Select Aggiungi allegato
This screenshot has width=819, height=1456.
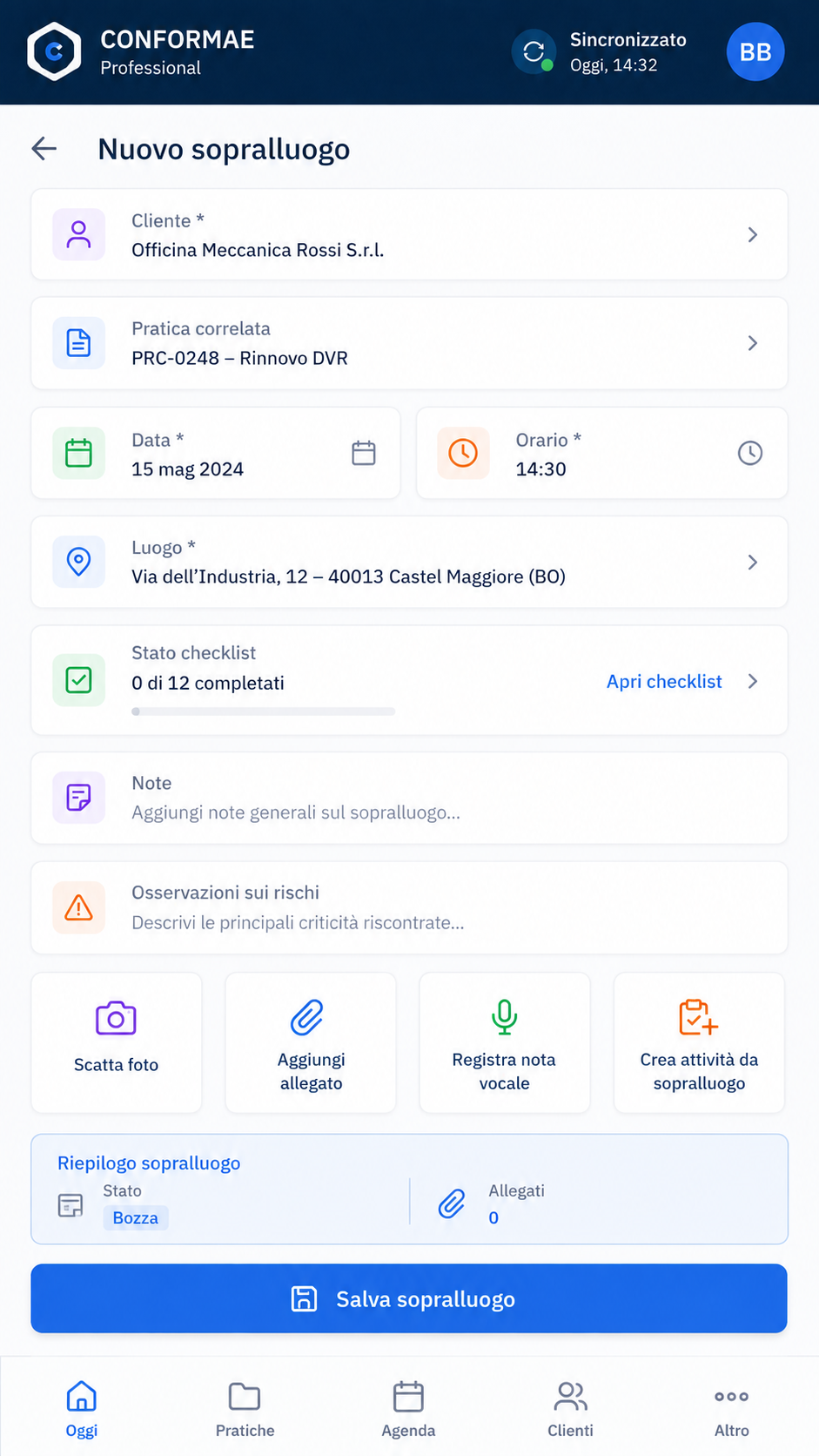[x=311, y=1042]
